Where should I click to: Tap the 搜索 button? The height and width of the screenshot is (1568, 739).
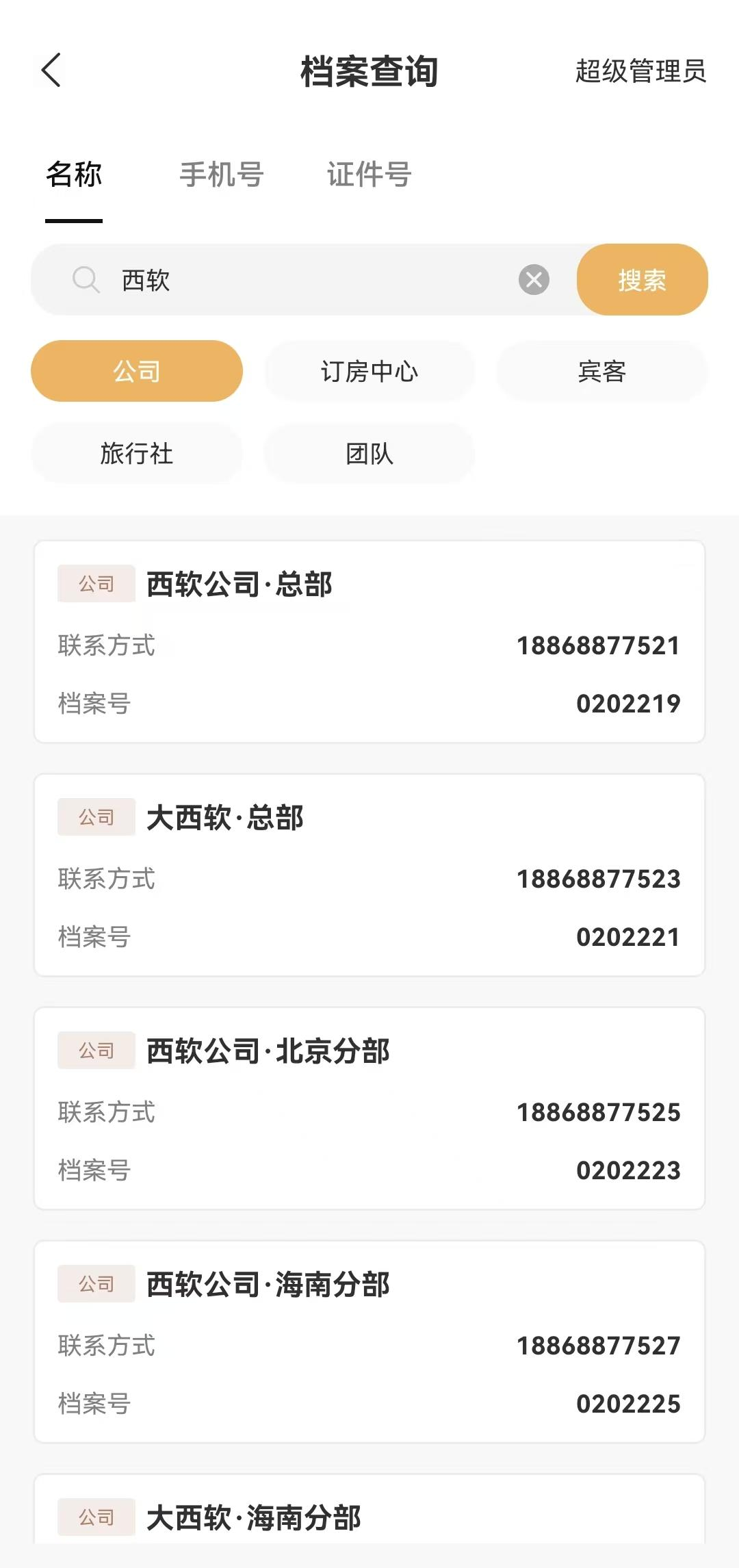point(642,280)
